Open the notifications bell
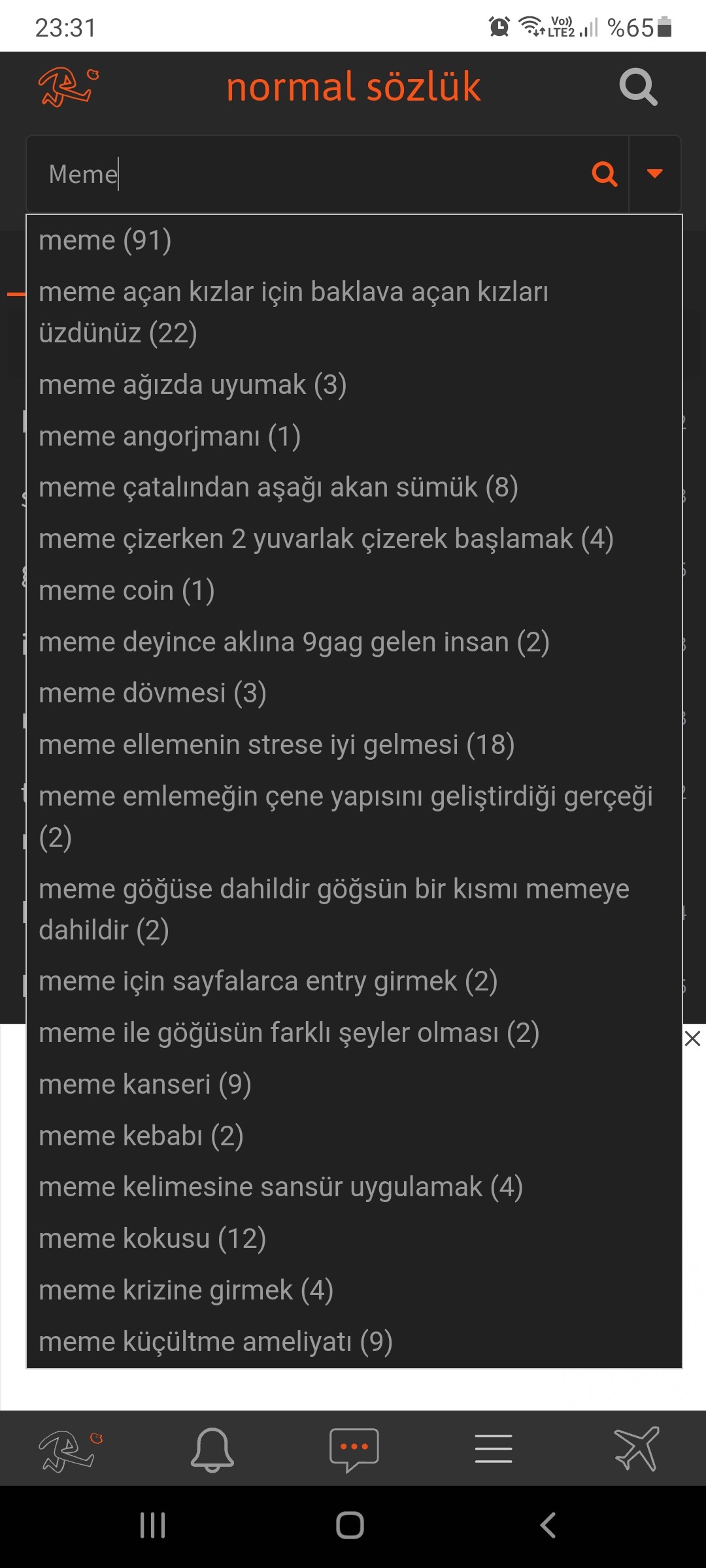The height and width of the screenshot is (1568, 706). point(212,1449)
